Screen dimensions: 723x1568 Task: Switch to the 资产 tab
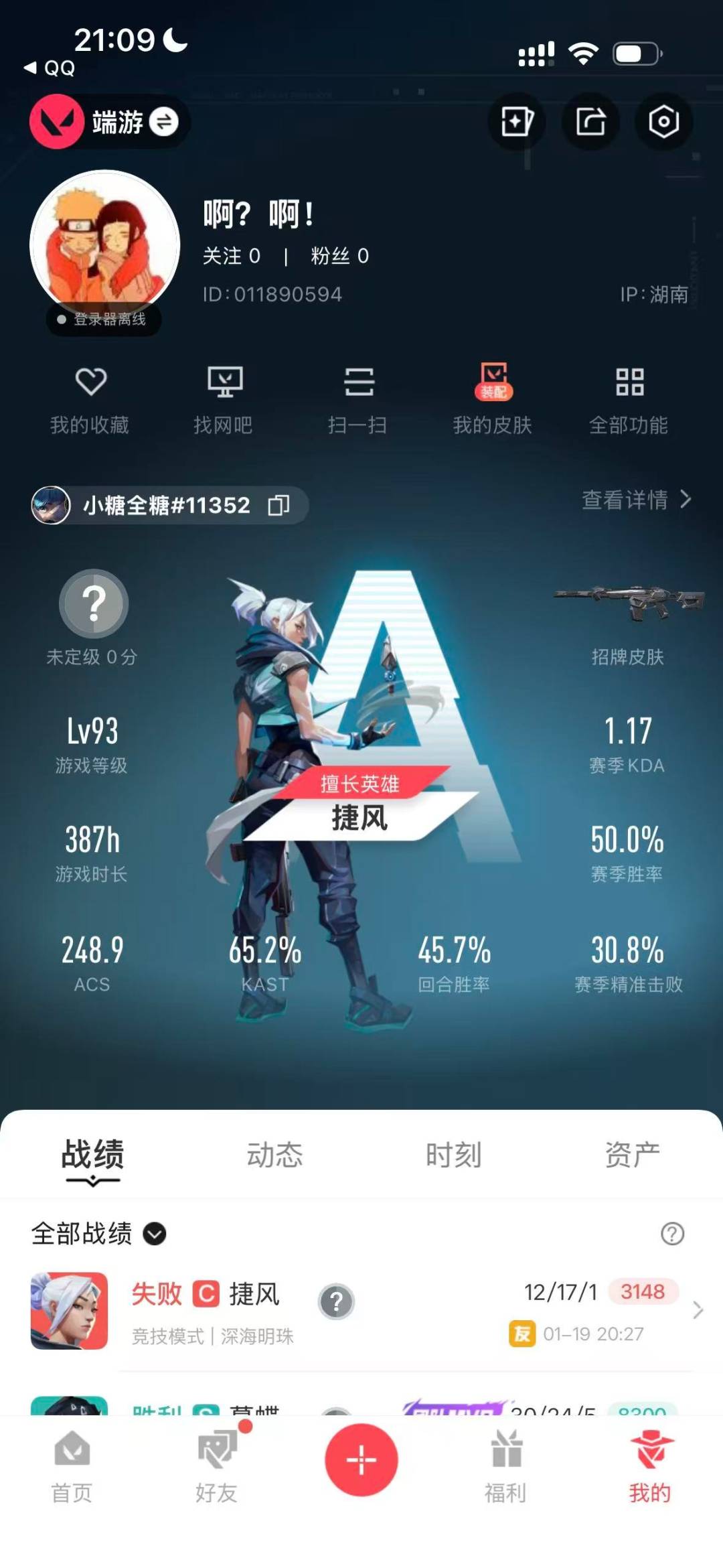click(x=633, y=1154)
